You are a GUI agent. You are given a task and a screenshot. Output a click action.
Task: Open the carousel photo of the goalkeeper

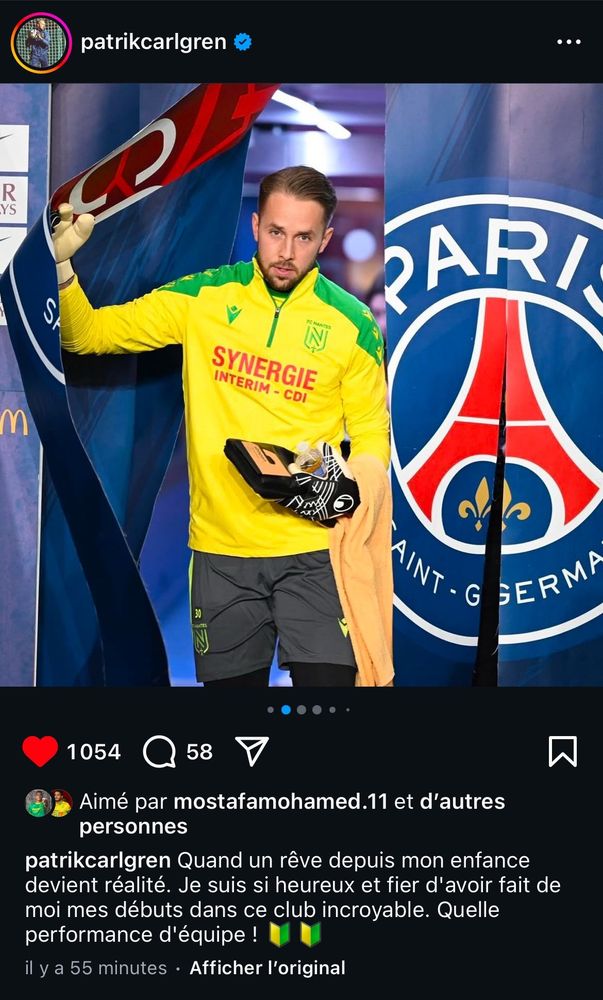(x=301, y=385)
